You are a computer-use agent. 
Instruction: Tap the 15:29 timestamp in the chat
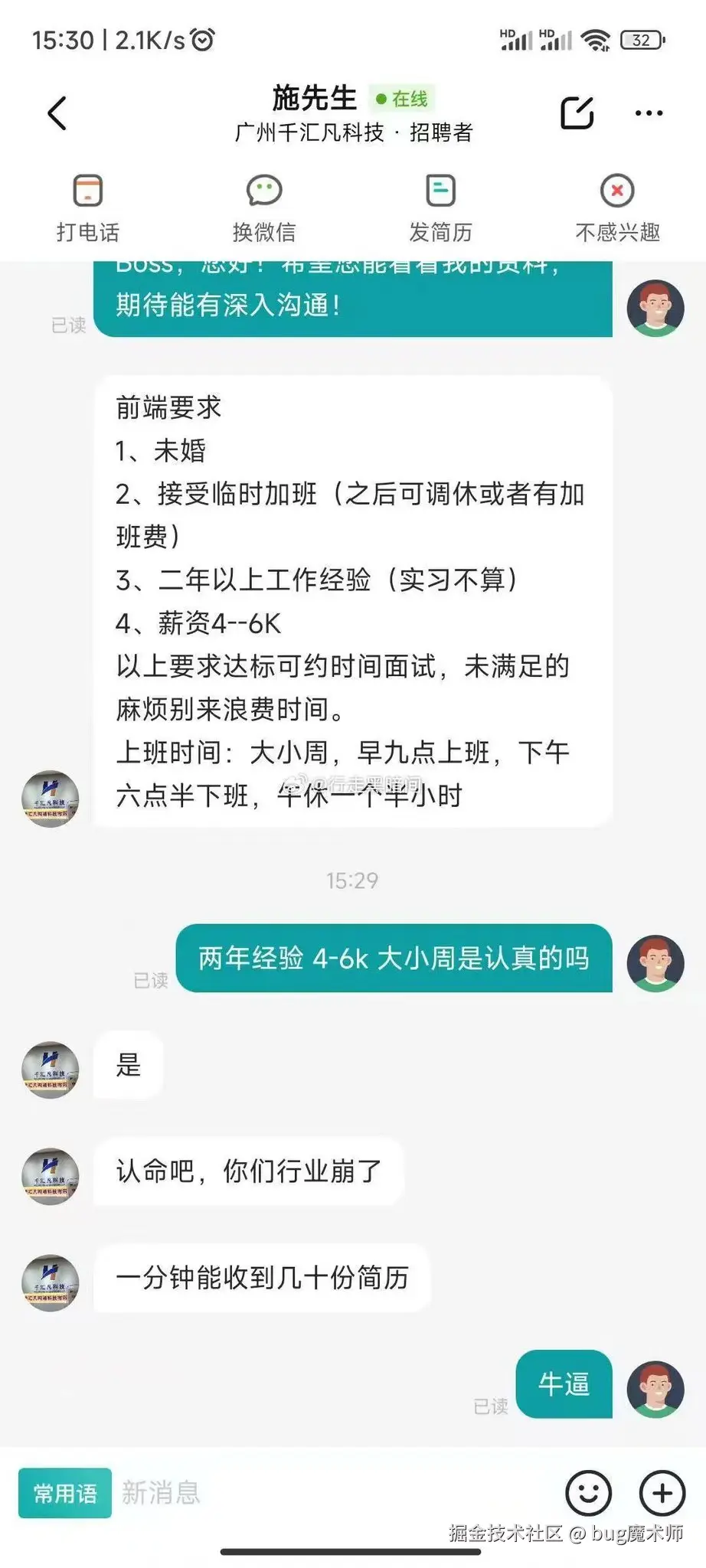click(352, 880)
